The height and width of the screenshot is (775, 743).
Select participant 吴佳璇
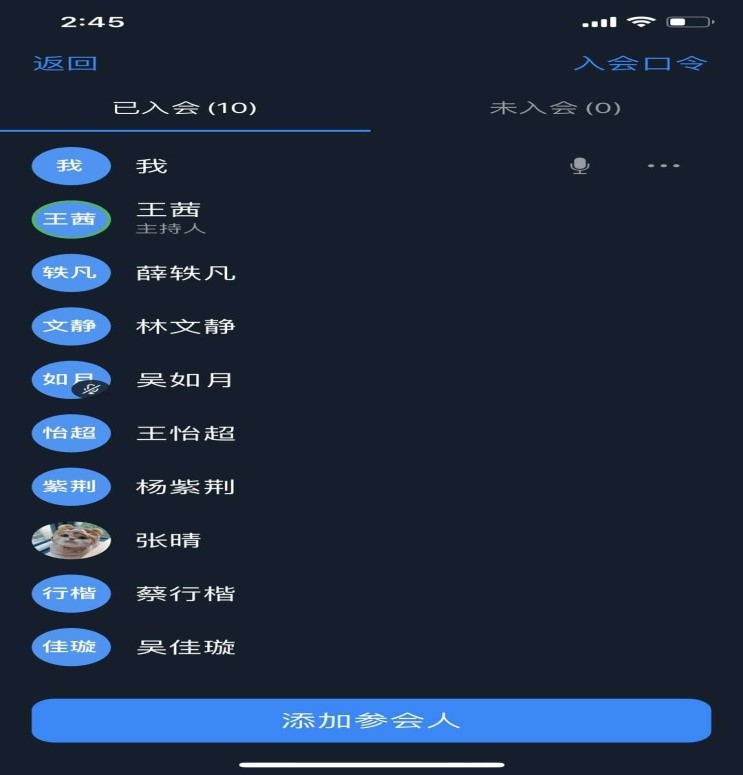[x=186, y=647]
